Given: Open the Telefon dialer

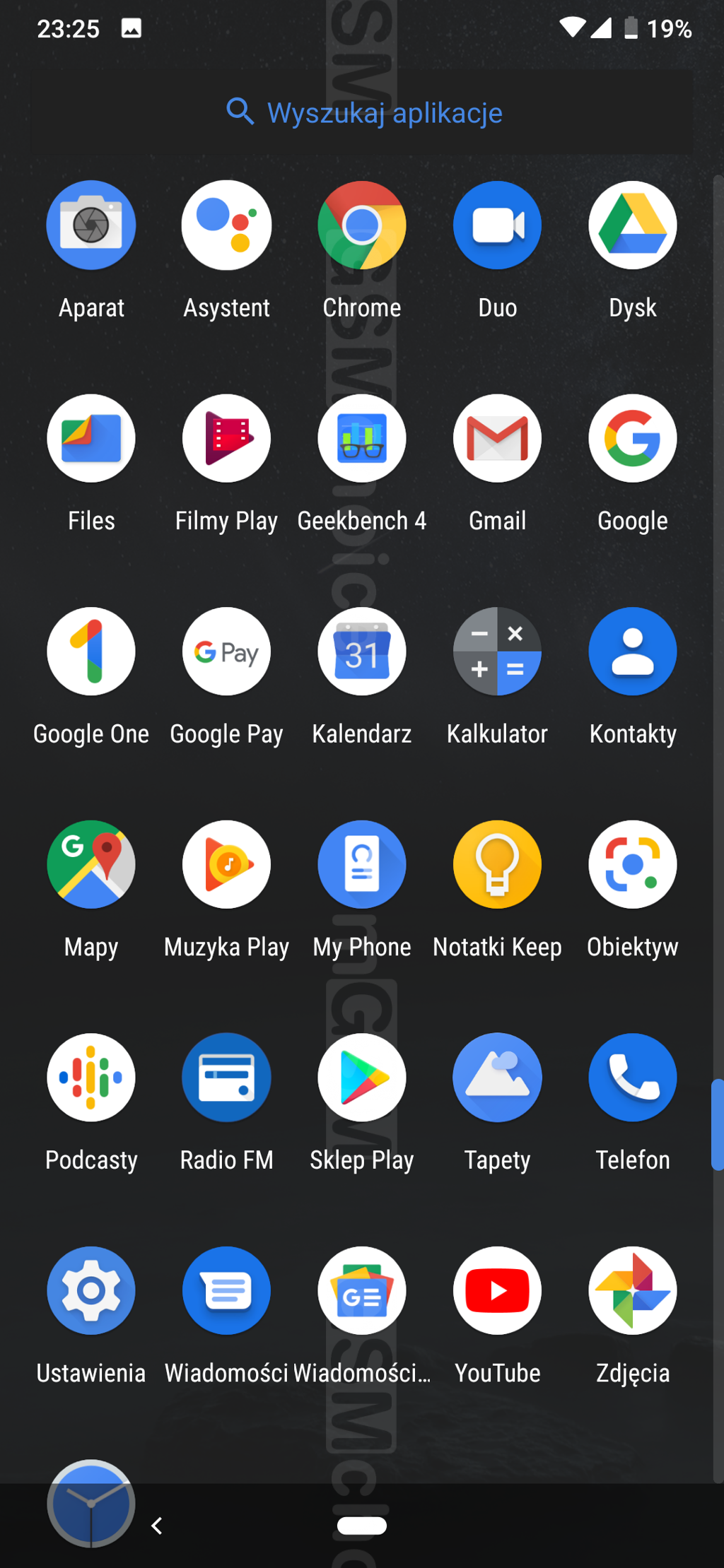Looking at the screenshot, I should (x=632, y=1078).
